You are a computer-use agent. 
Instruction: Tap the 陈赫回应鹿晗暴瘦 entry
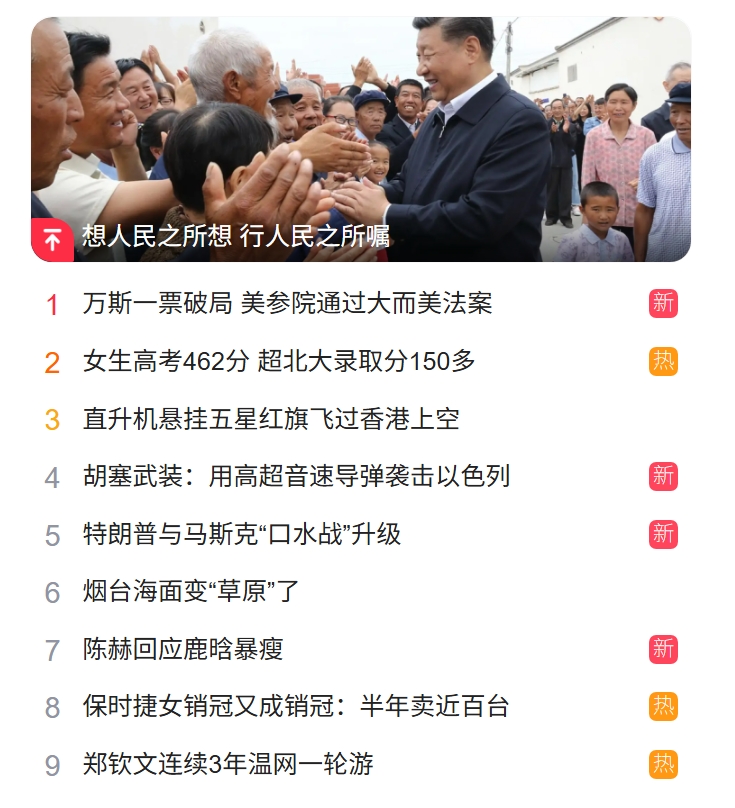[x=183, y=649]
